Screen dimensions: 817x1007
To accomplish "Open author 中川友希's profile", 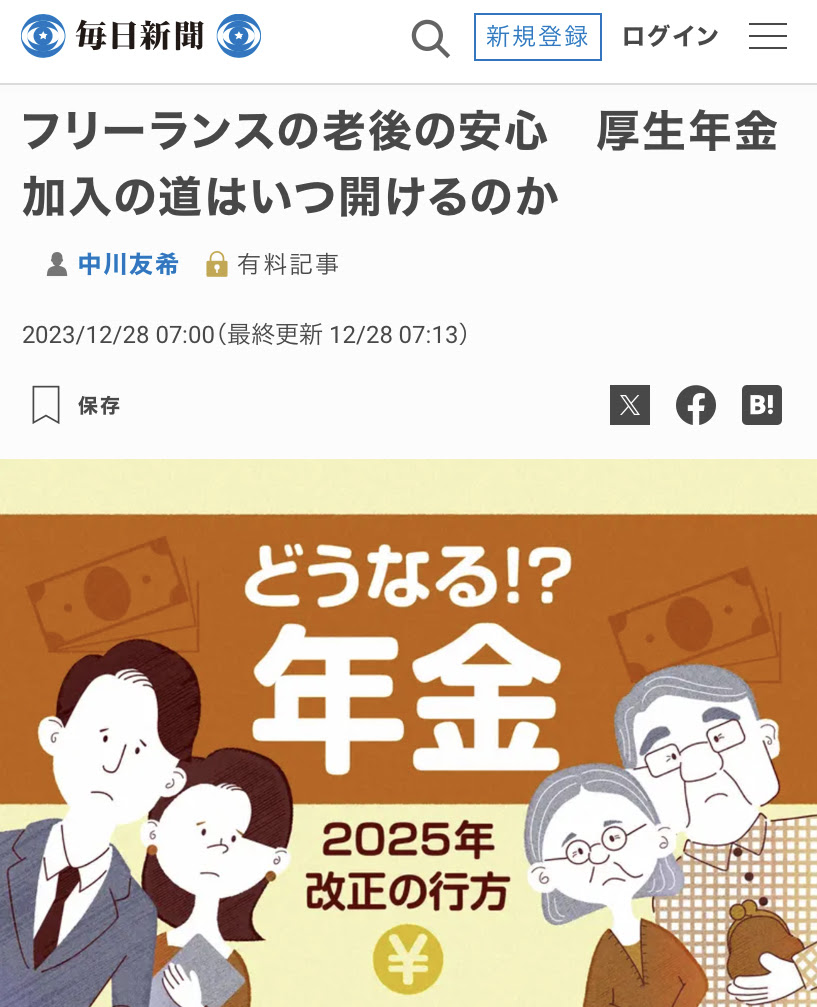I will (x=128, y=264).
